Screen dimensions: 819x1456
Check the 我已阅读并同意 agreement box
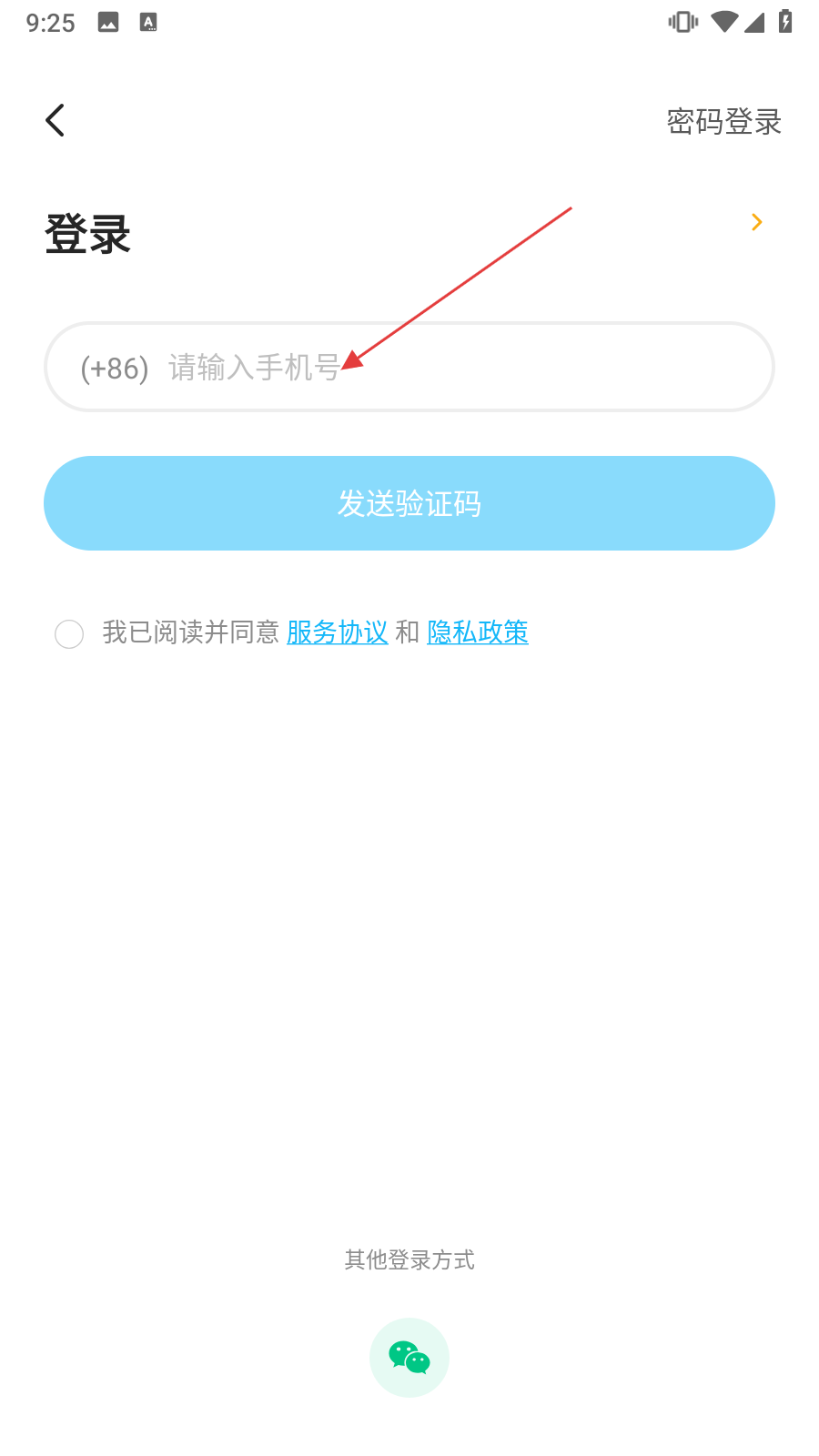click(x=69, y=633)
